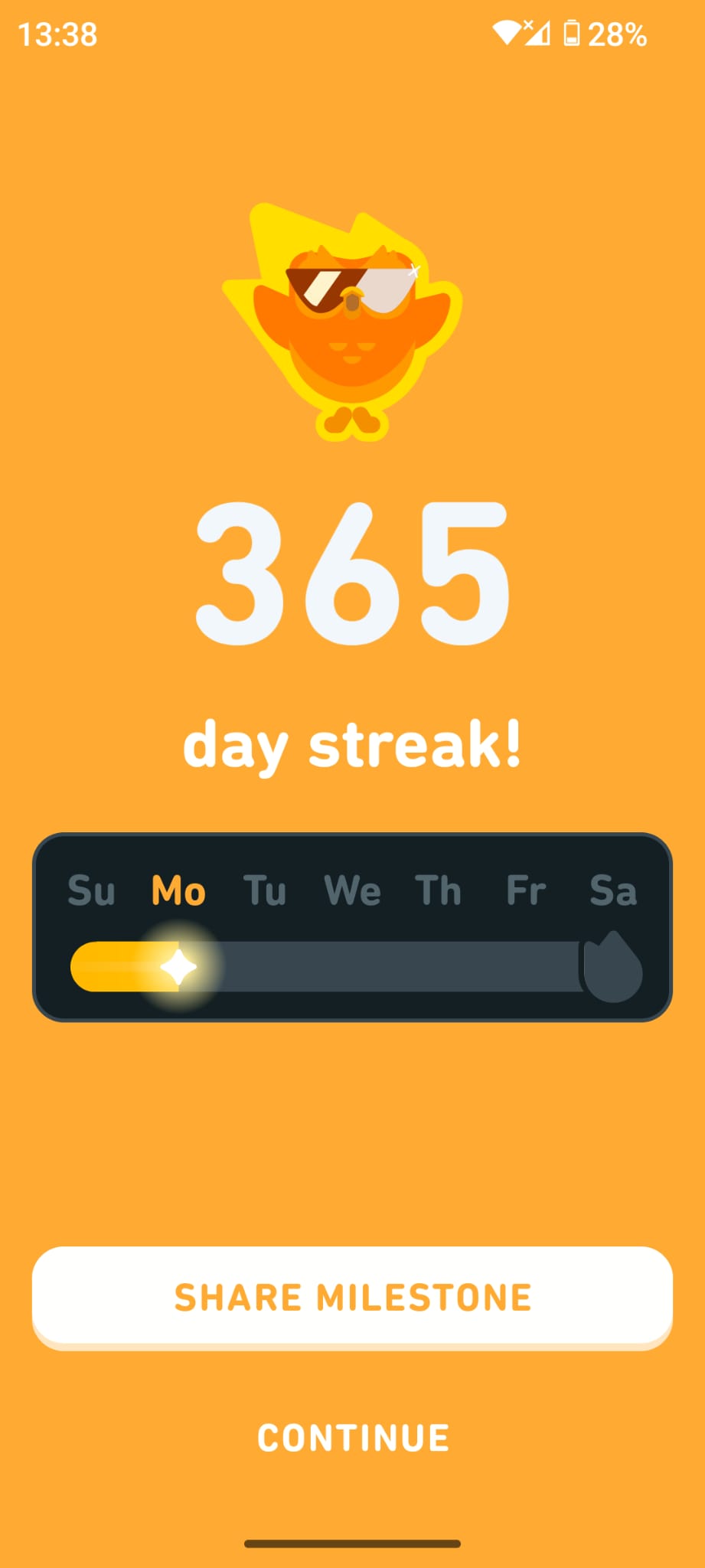Share the 365 day streak milestone

(x=352, y=1297)
